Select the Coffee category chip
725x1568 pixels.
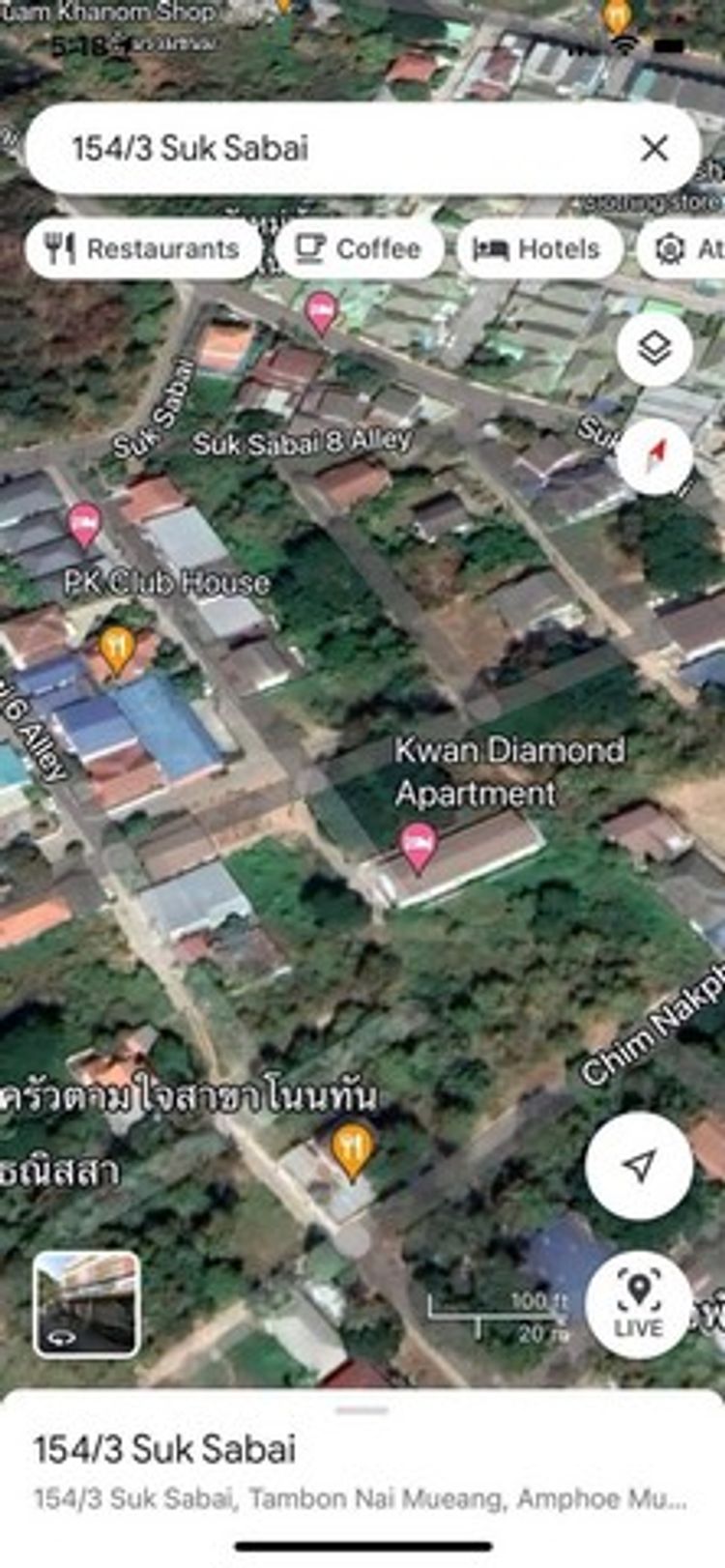(359, 248)
